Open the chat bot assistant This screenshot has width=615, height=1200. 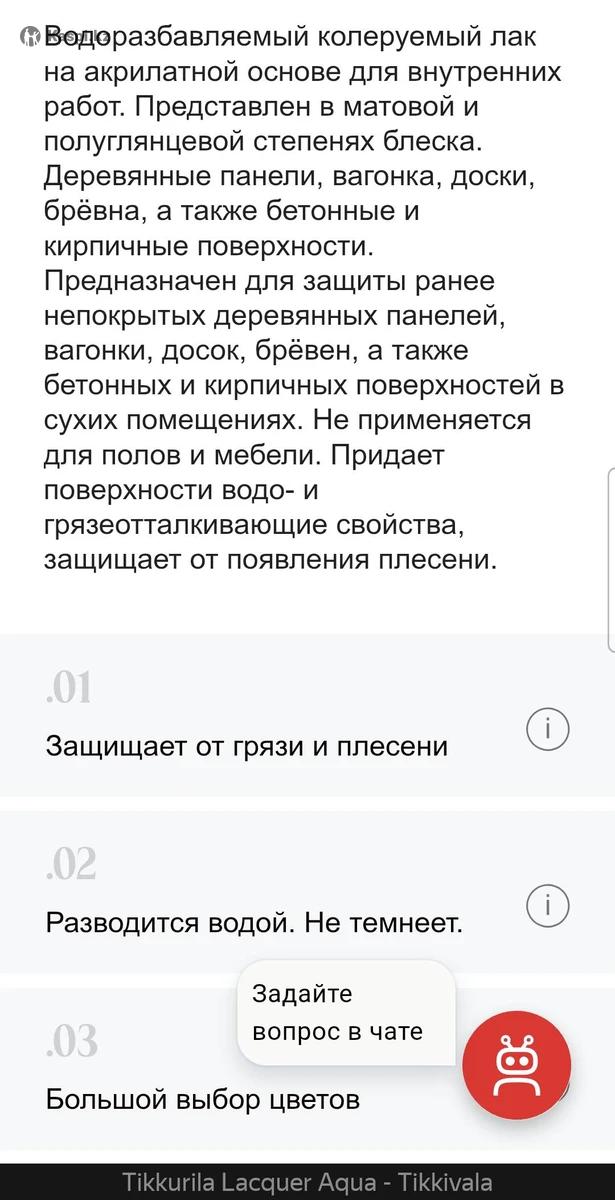(x=517, y=1065)
